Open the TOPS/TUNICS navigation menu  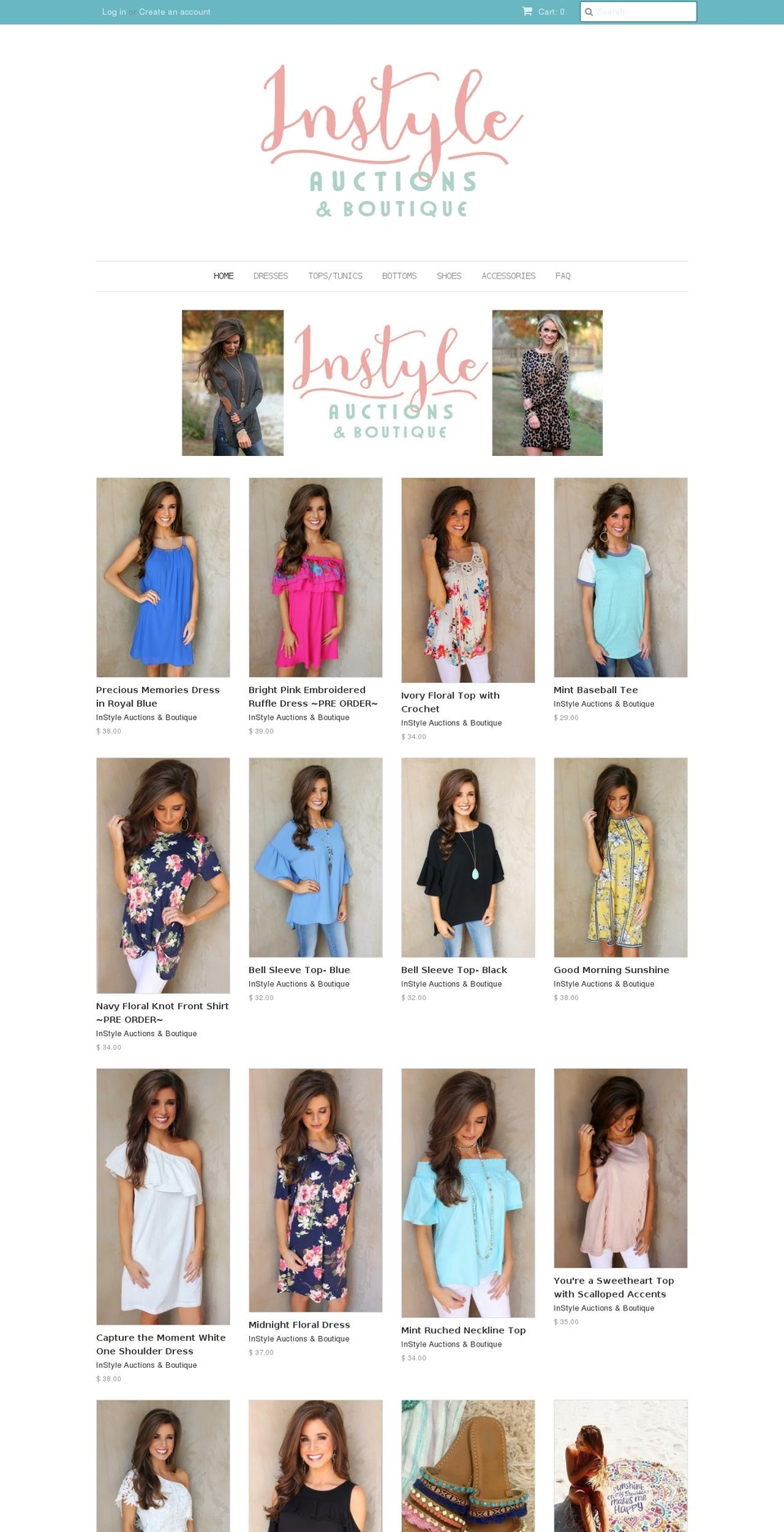(335, 275)
